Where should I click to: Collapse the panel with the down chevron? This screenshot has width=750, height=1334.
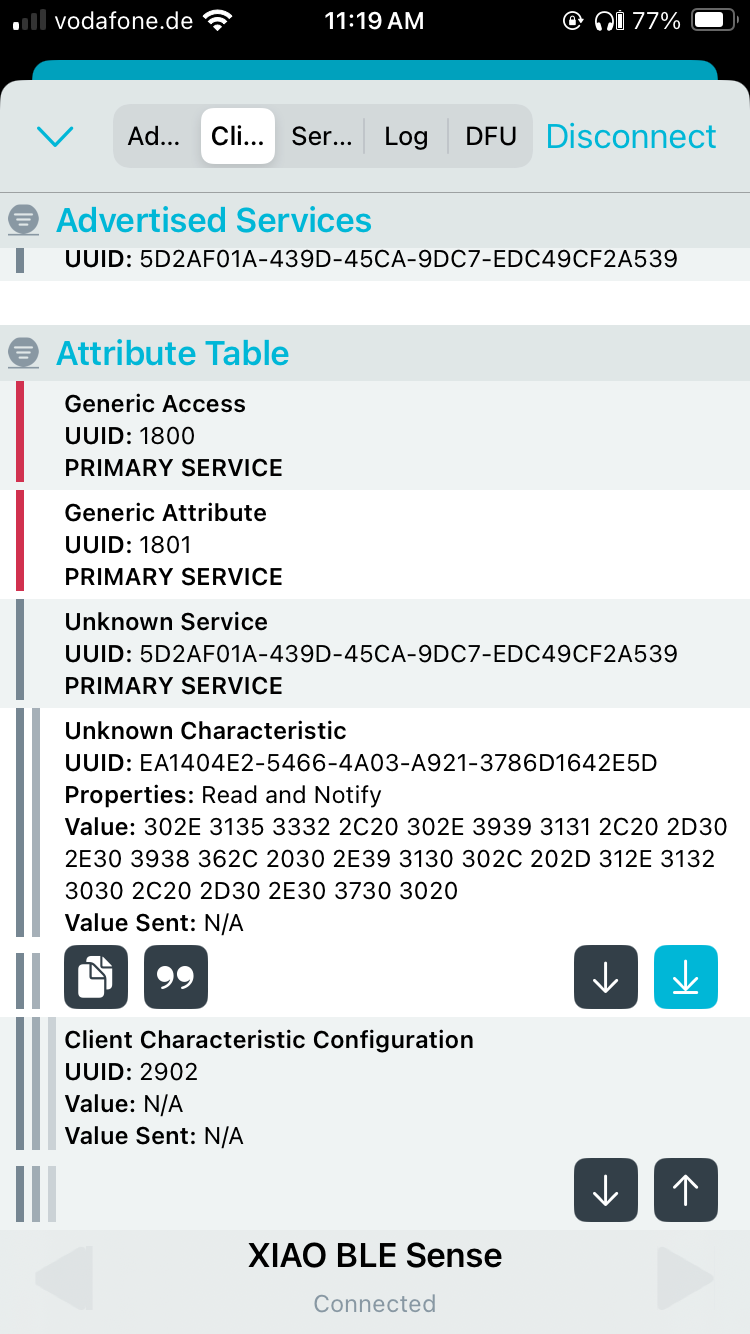pos(55,136)
